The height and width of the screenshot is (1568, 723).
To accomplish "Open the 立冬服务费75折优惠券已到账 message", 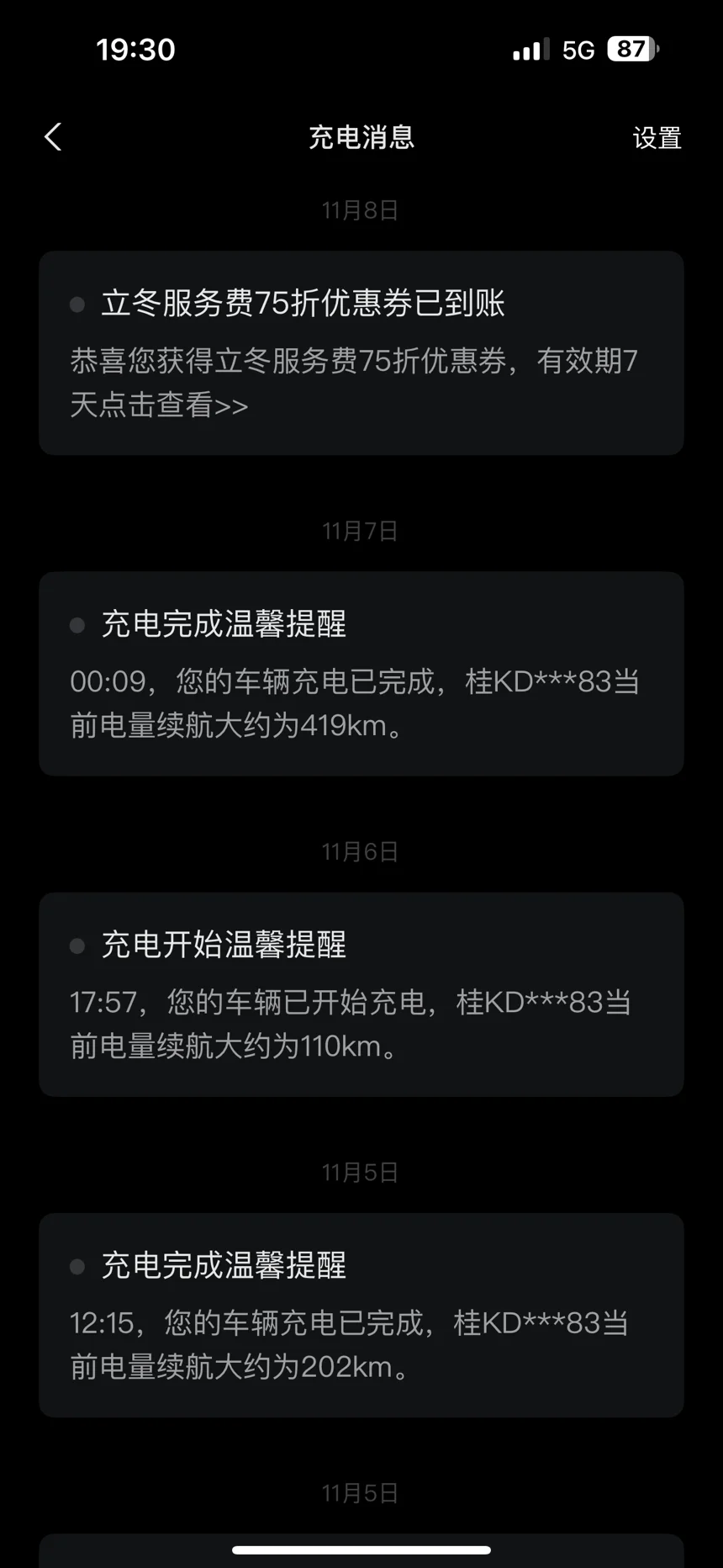I will point(361,352).
